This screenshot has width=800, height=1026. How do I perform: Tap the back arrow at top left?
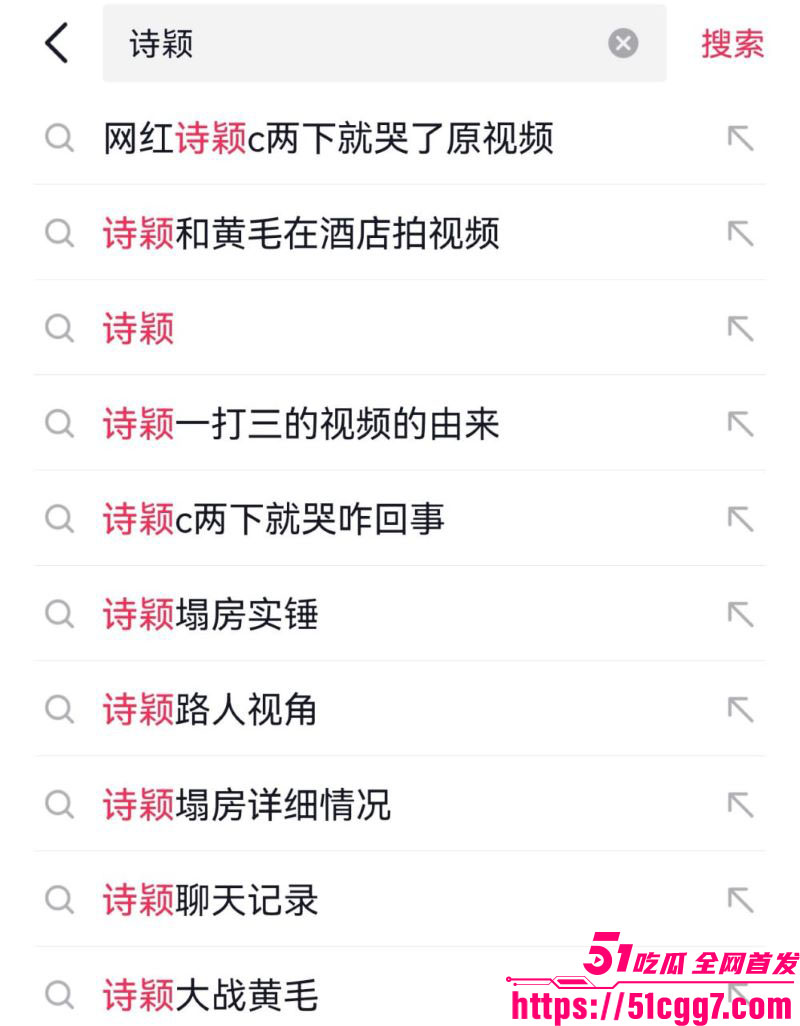click(56, 43)
